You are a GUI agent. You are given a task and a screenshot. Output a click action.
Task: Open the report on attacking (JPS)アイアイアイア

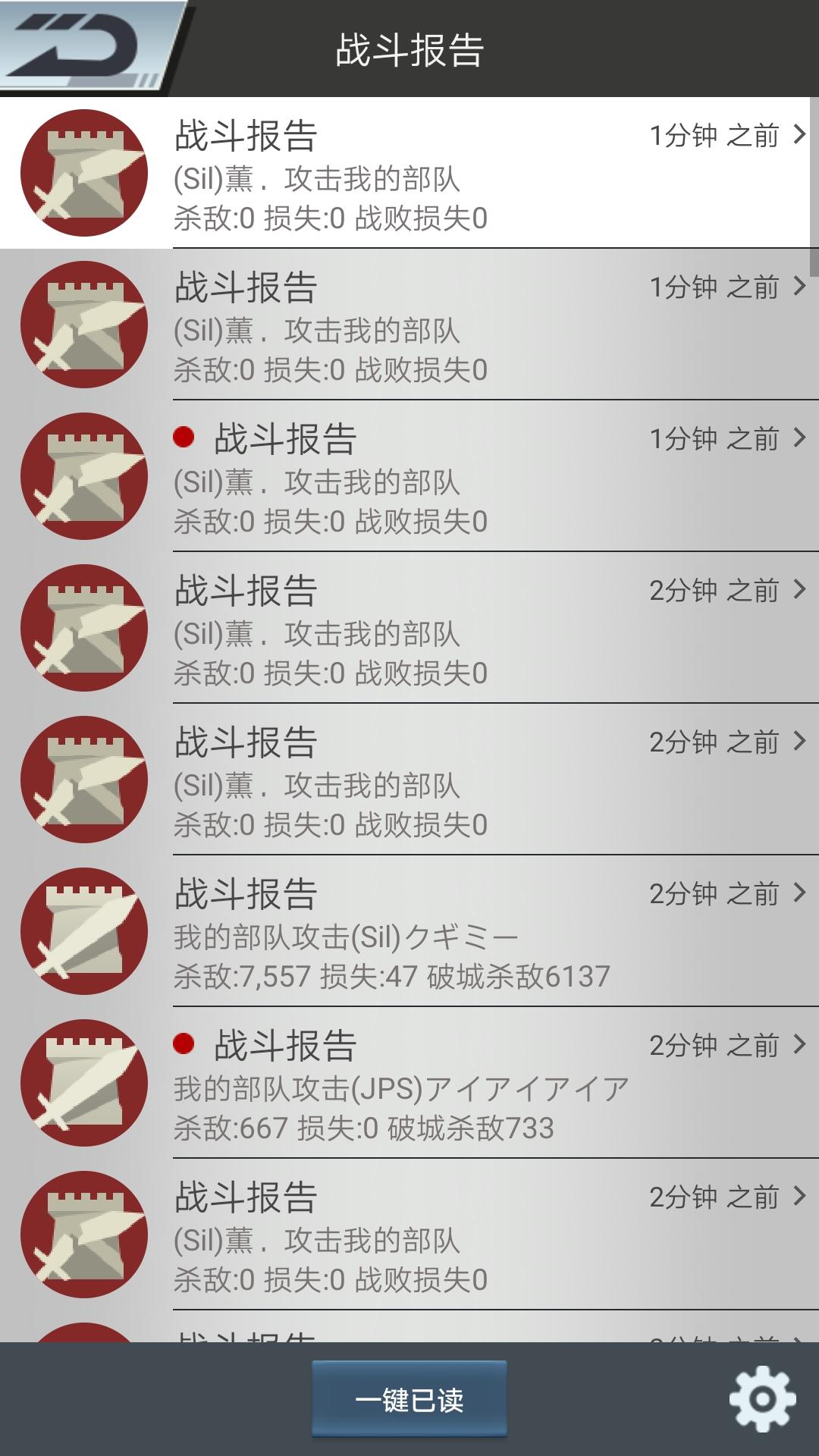[x=409, y=1083]
